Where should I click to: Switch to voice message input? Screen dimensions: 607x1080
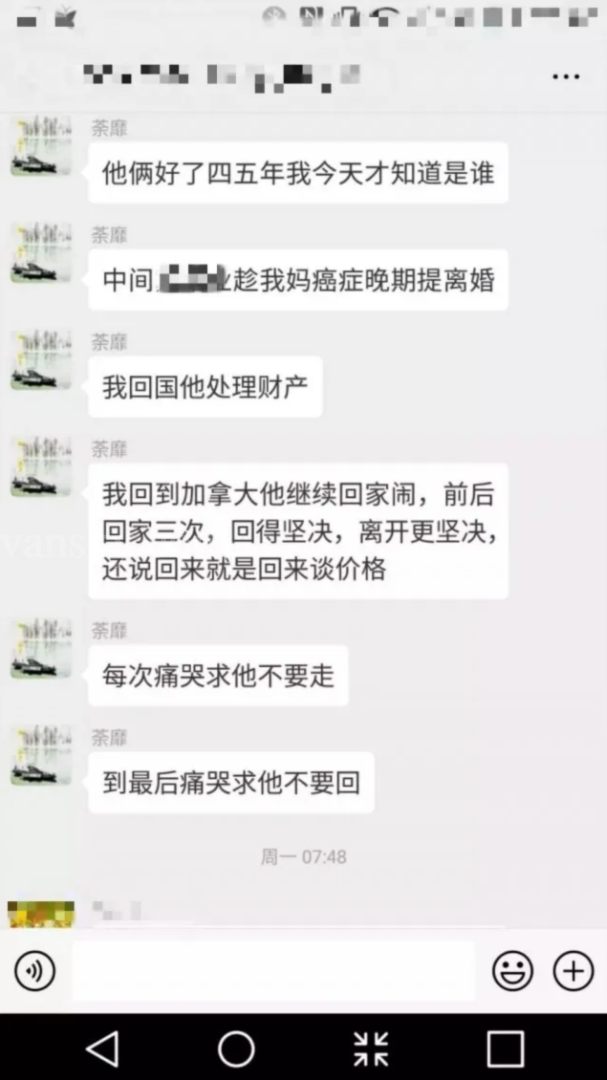34,971
